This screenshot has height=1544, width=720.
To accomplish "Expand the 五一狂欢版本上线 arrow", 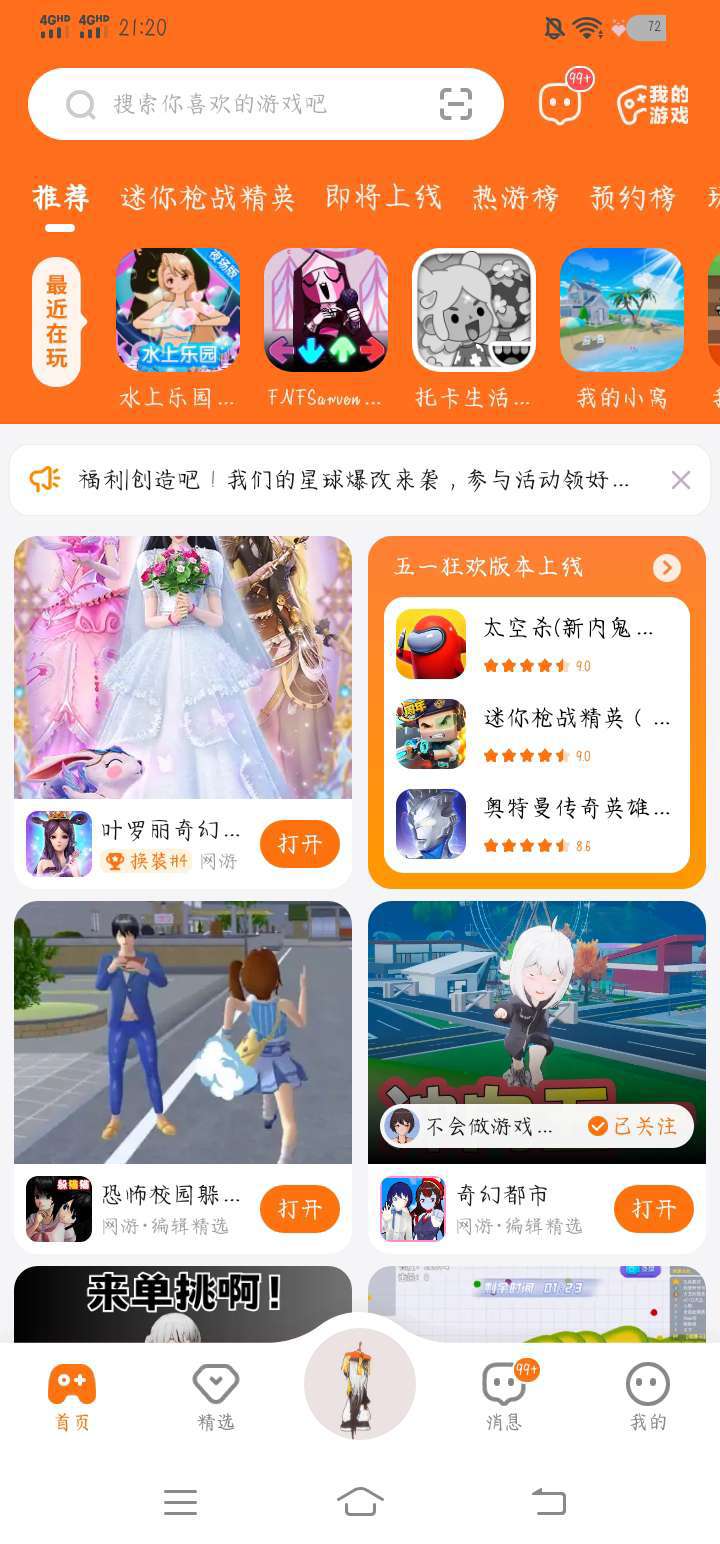I will click(x=667, y=568).
